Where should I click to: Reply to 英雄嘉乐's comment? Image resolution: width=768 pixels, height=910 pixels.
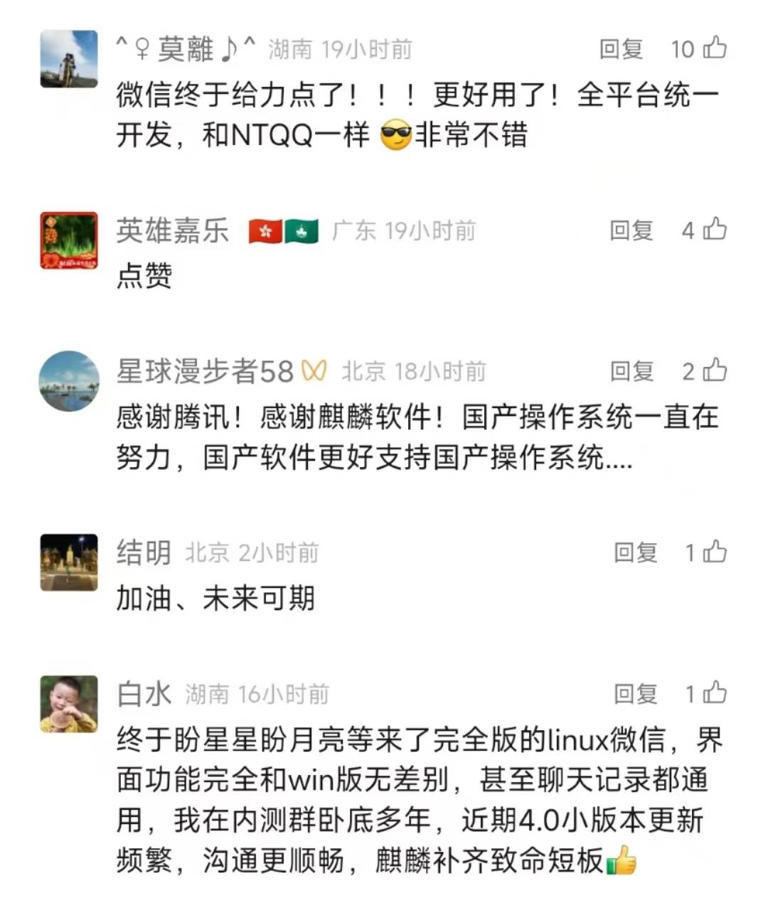click(632, 230)
